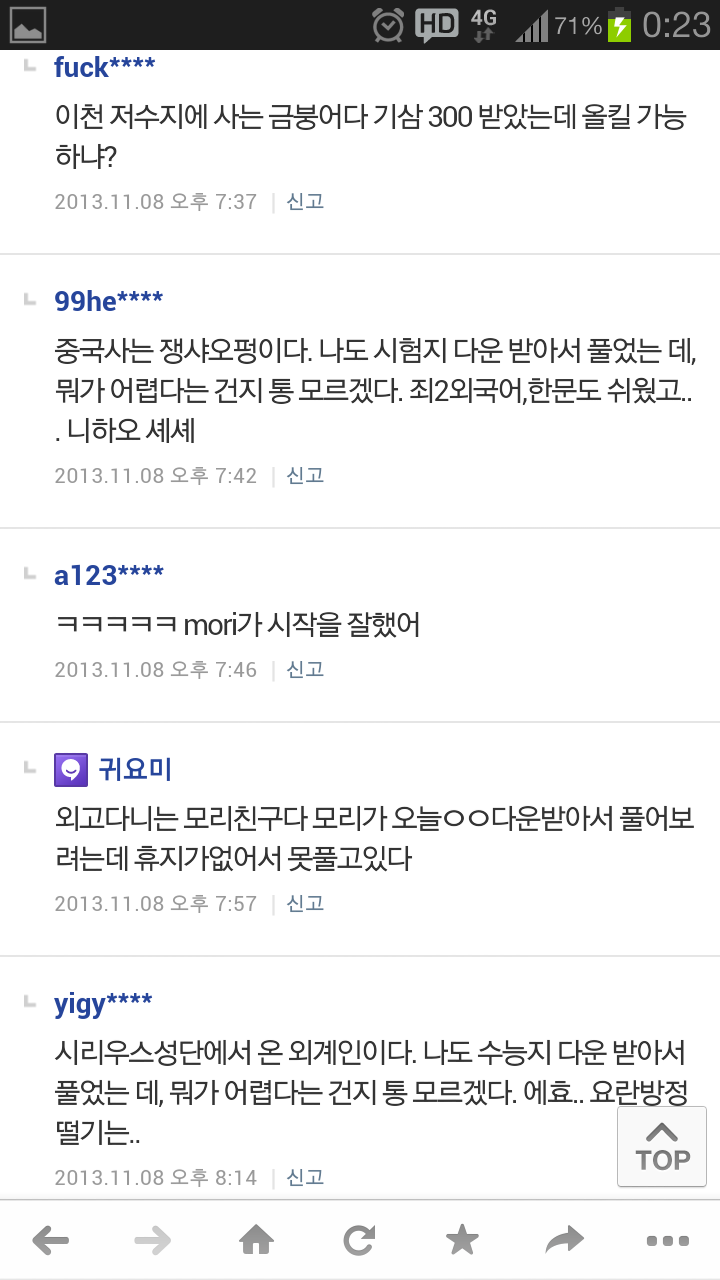
Task: Report the yigy**** comment via 신고
Action: tap(305, 1177)
